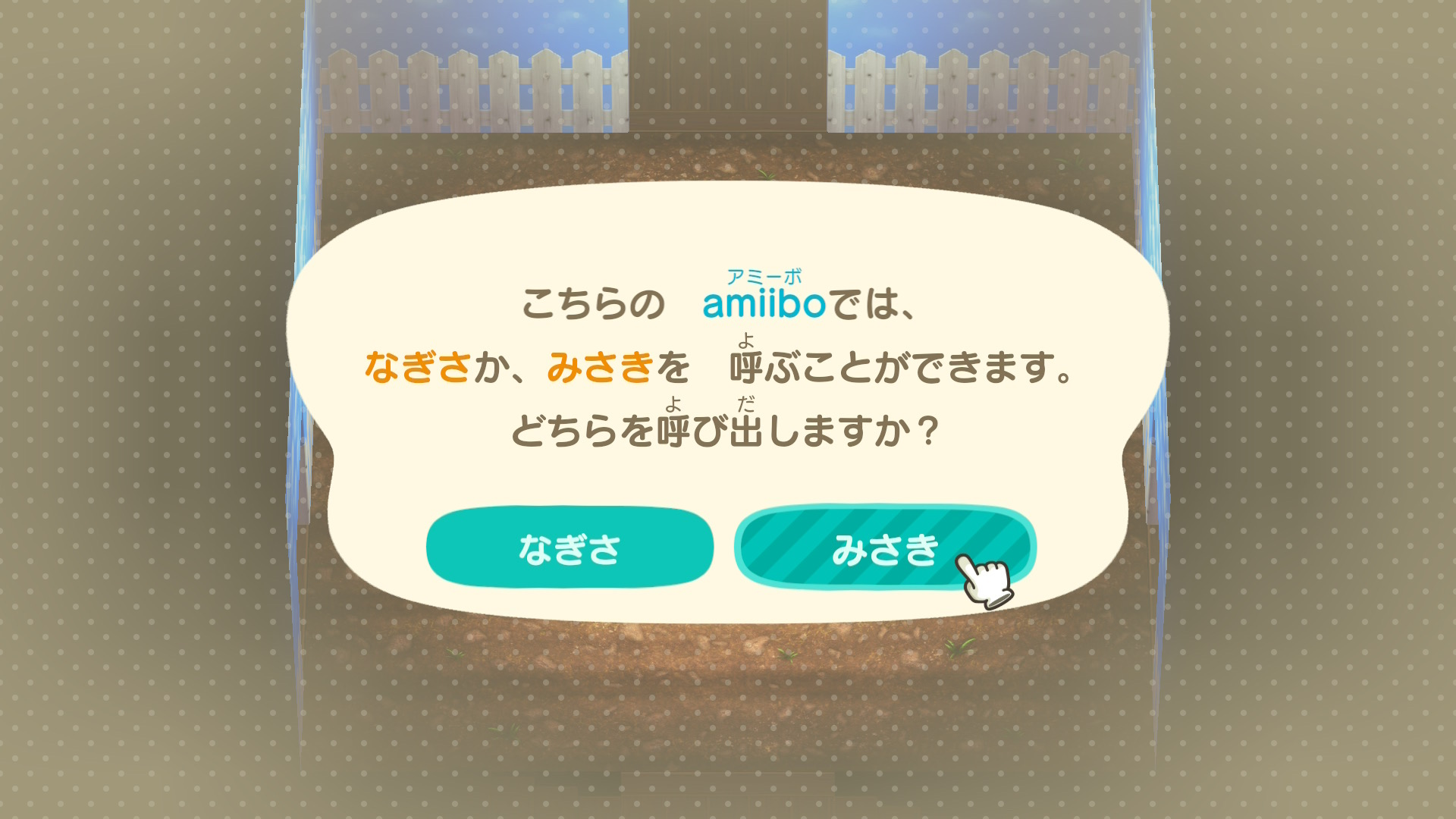Screen dimensions: 1456x819
Task: Select the みさき button
Action: click(x=884, y=548)
